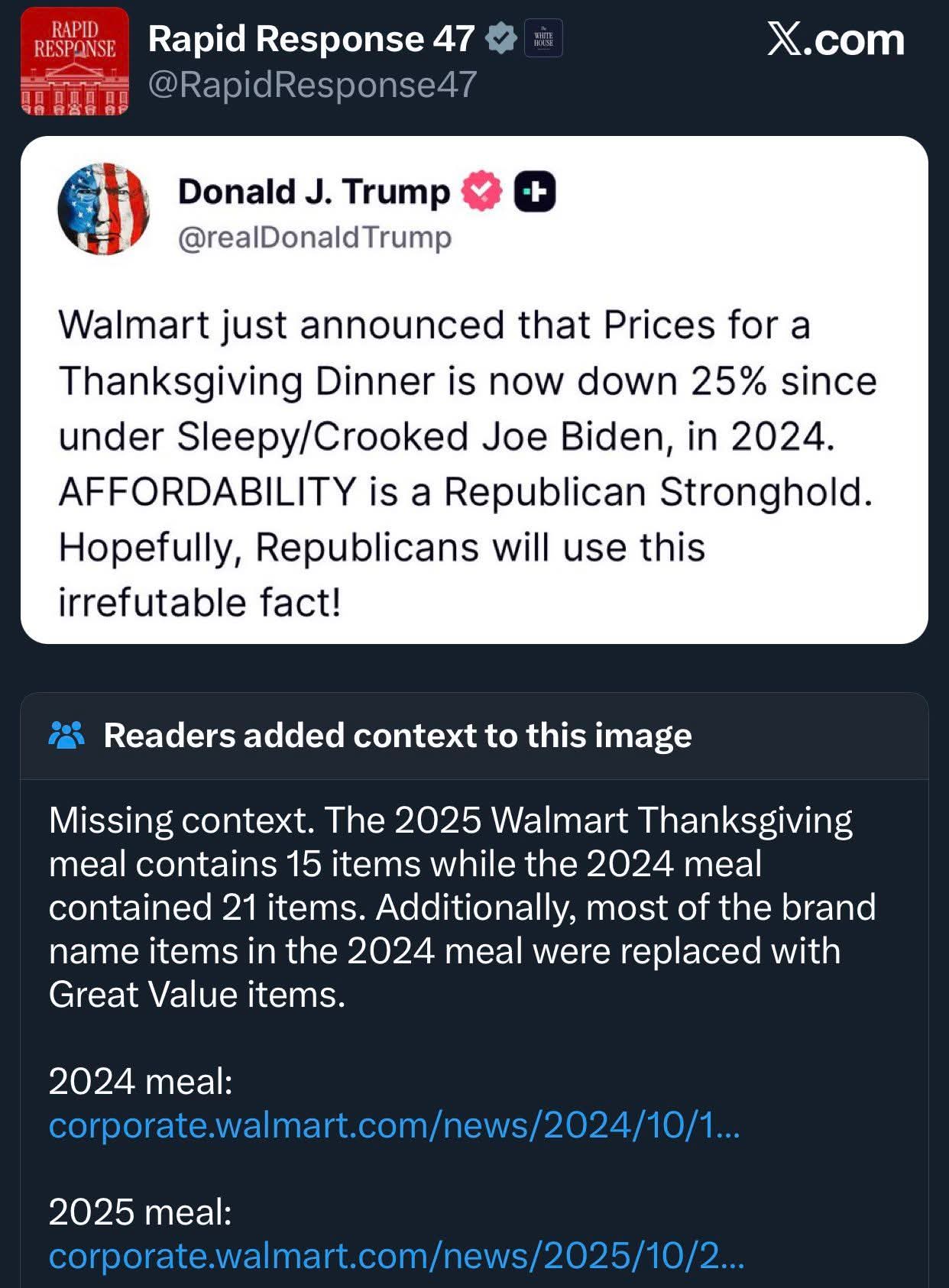Open Rapid Response 47 profile avatar
This screenshot has height=1288, width=949.
point(75,61)
